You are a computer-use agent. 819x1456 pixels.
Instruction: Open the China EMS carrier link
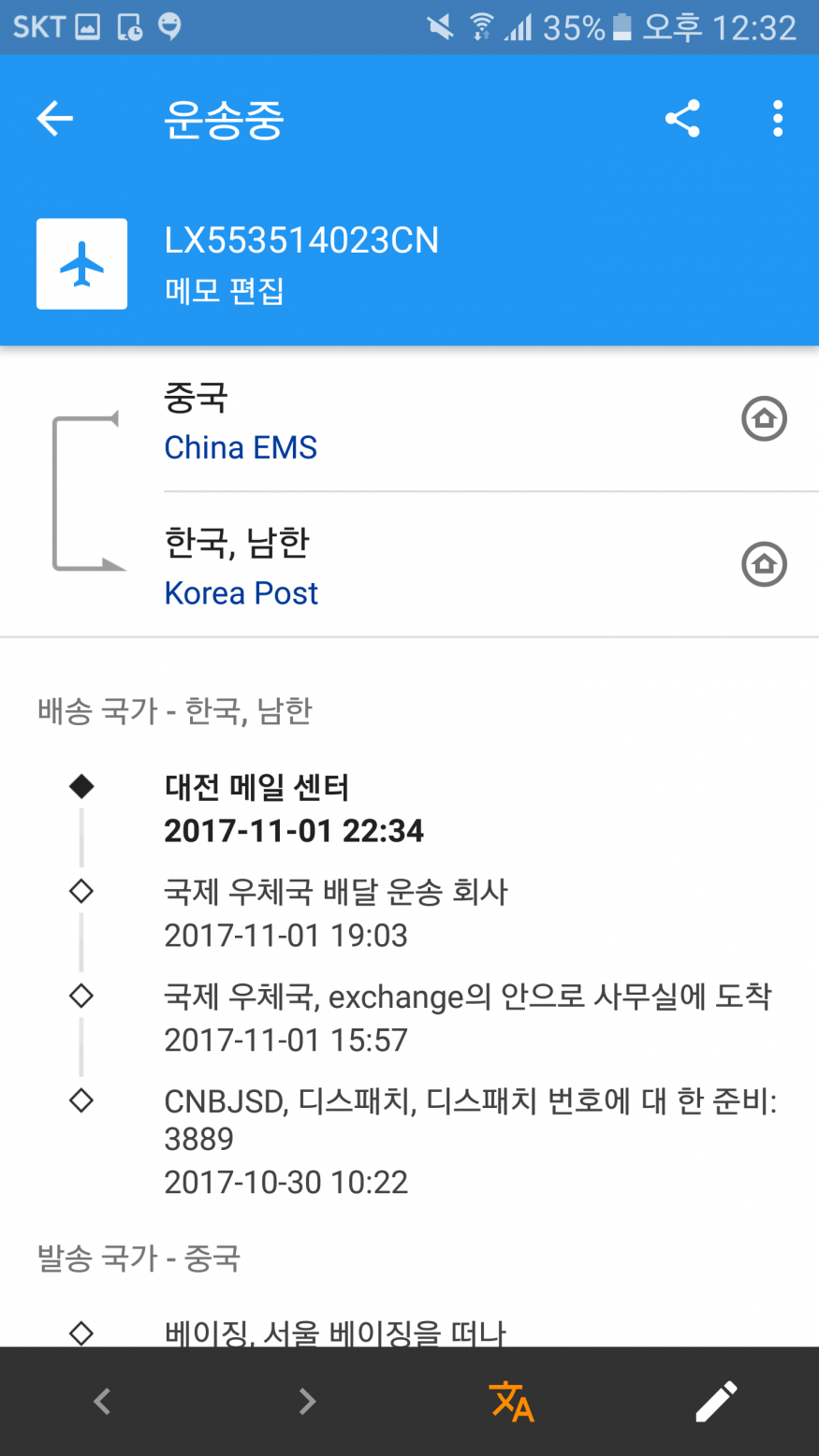[241, 448]
